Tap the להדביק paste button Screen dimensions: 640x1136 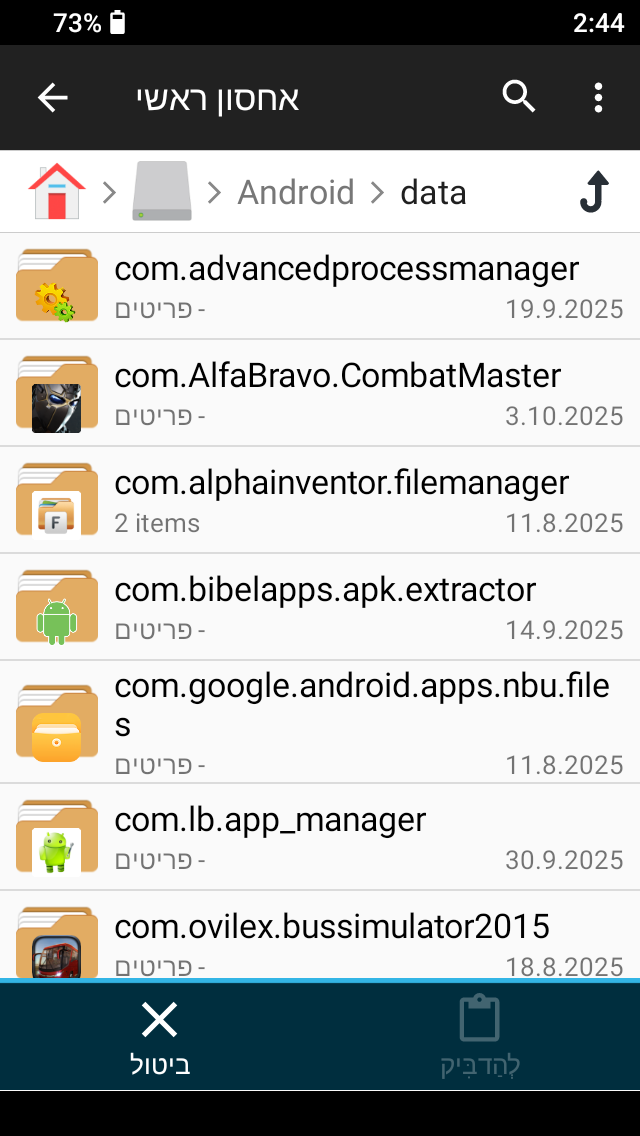coord(480,1036)
